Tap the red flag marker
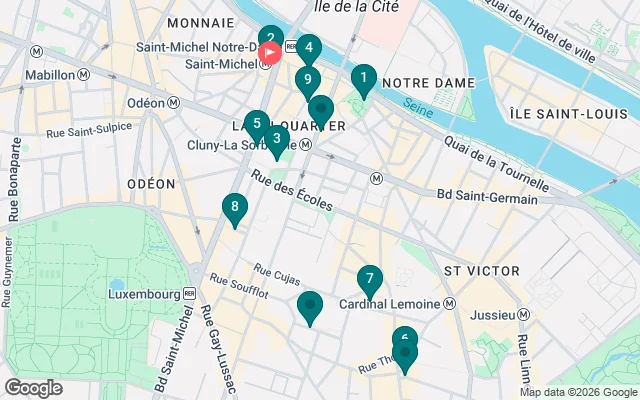The width and height of the screenshot is (640, 400). 270,53
